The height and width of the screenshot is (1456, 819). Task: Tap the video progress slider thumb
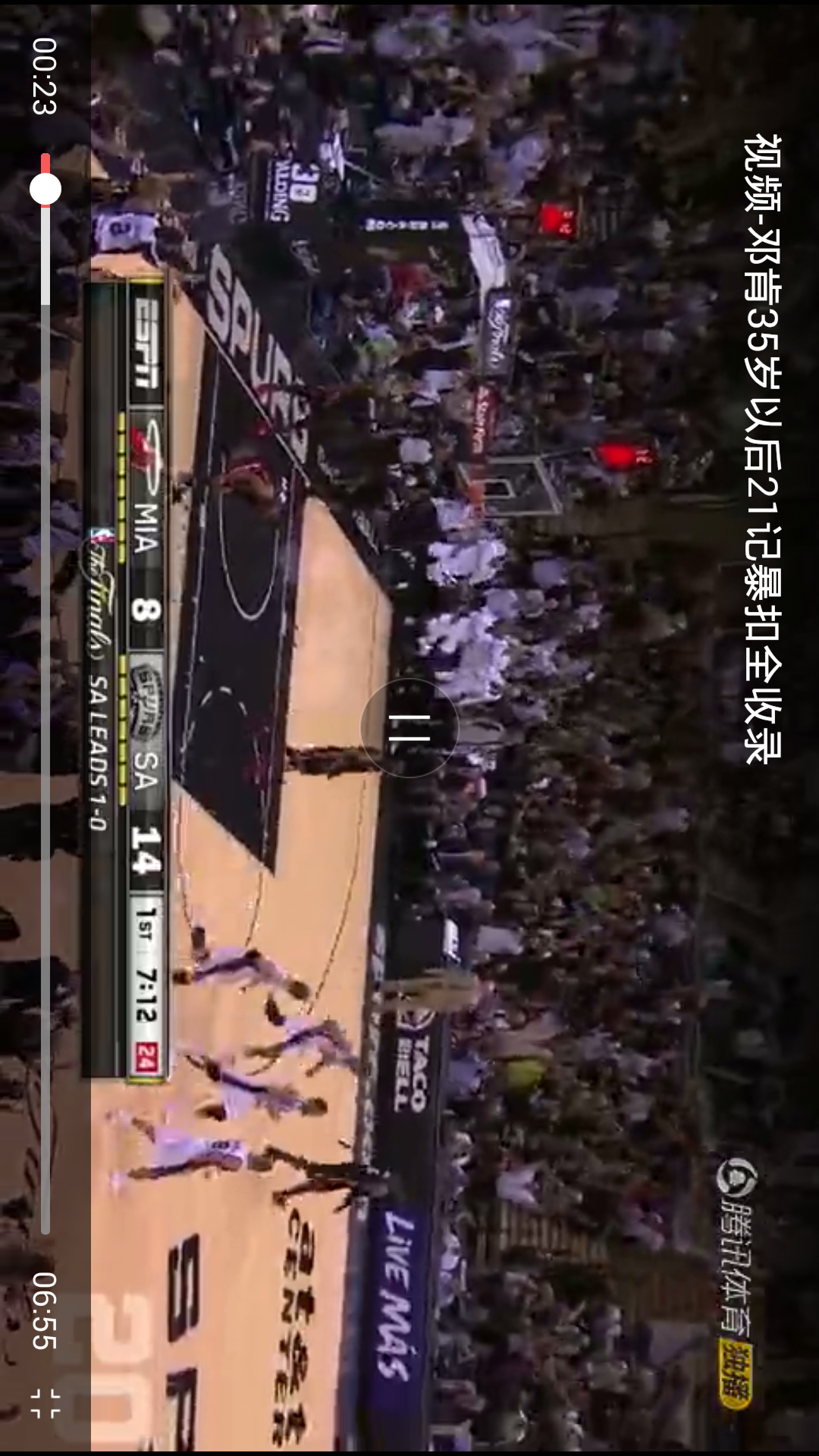(45, 189)
